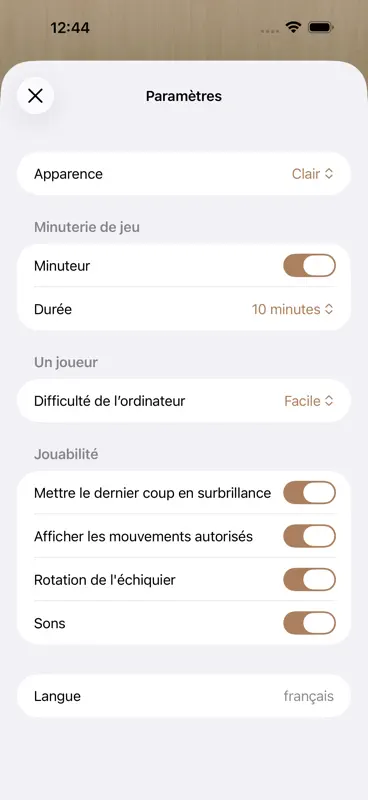Turn off the Minuteur switch

point(309,265)
